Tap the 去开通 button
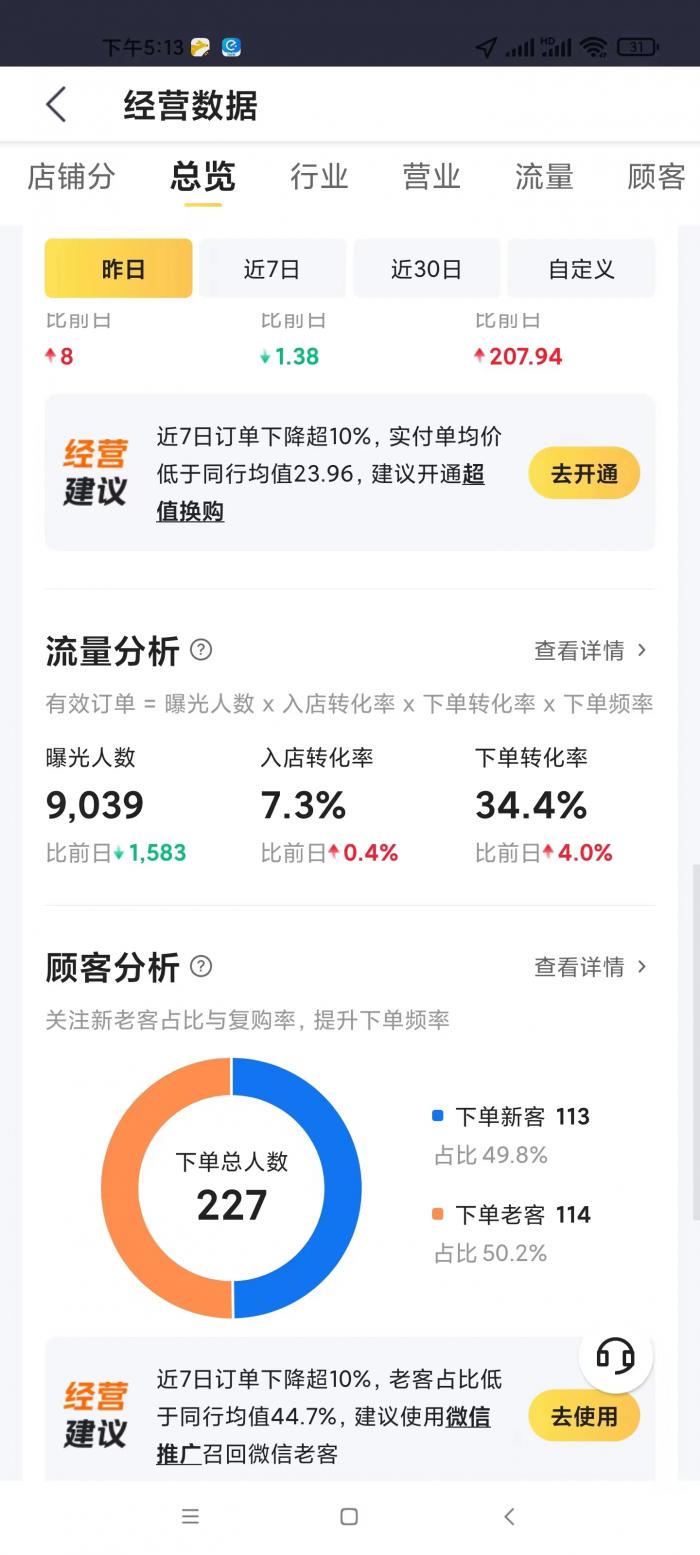This screenshot has height=1555, width=700. point(584,473)
